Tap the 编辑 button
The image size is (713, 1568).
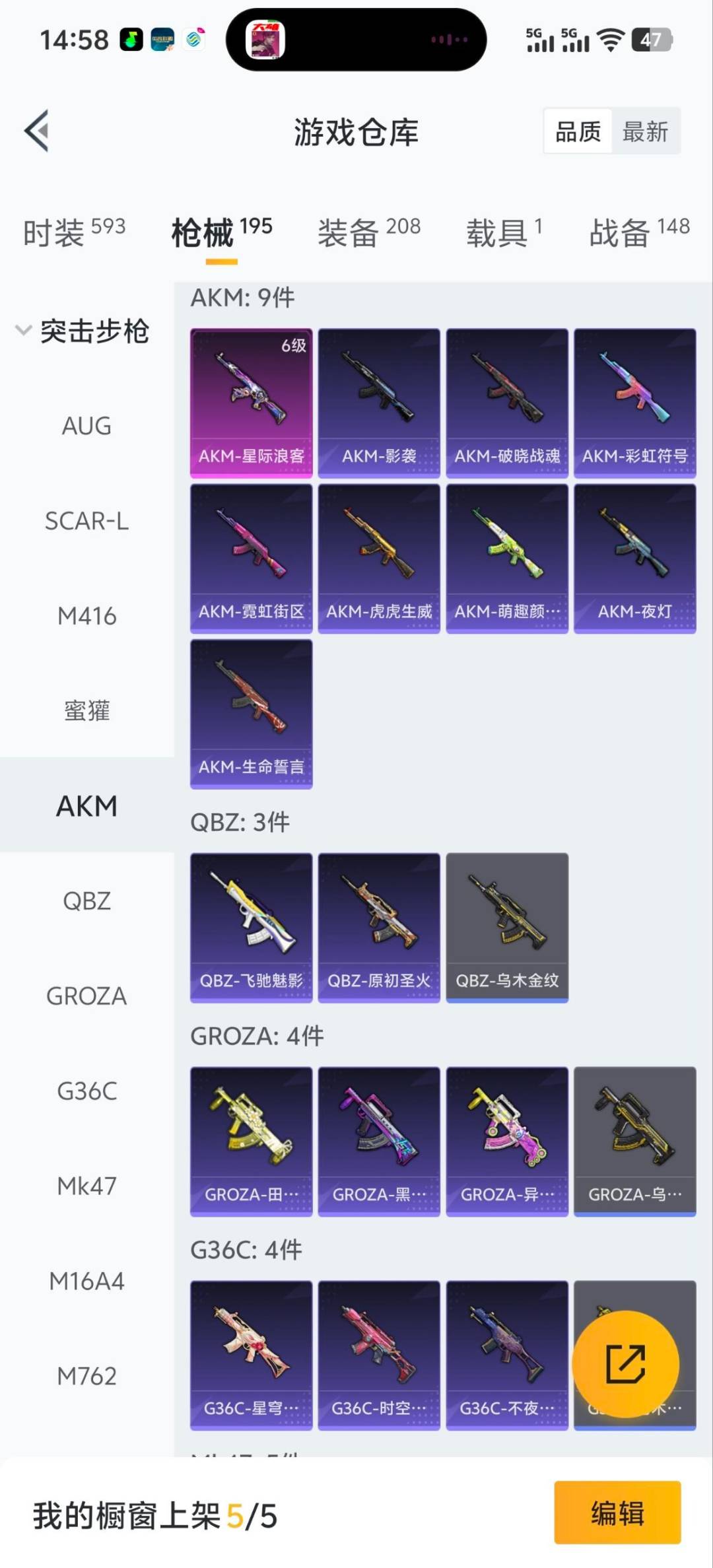pyautogui.click(x=617, y=1513)
